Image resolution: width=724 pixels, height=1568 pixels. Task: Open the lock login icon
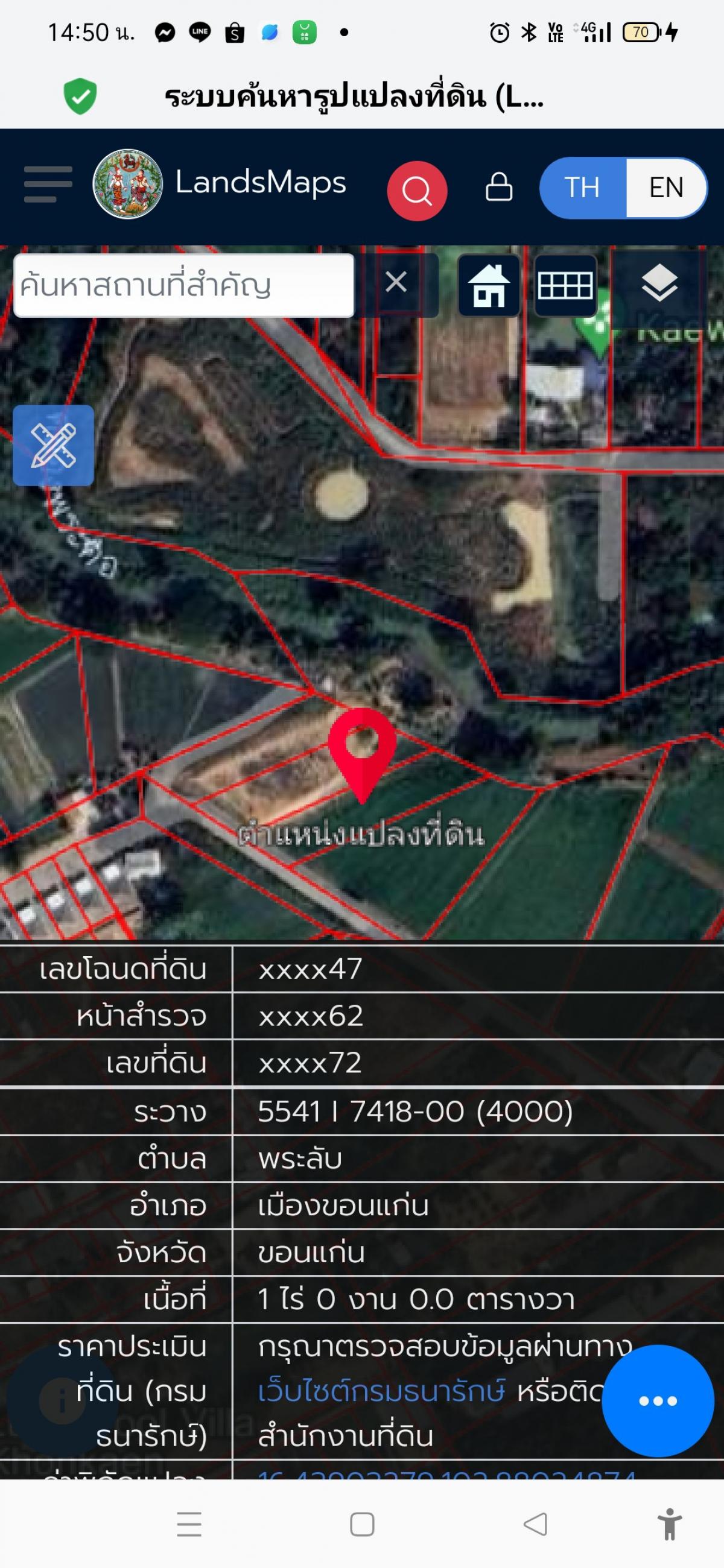click(x=499, y=187)
